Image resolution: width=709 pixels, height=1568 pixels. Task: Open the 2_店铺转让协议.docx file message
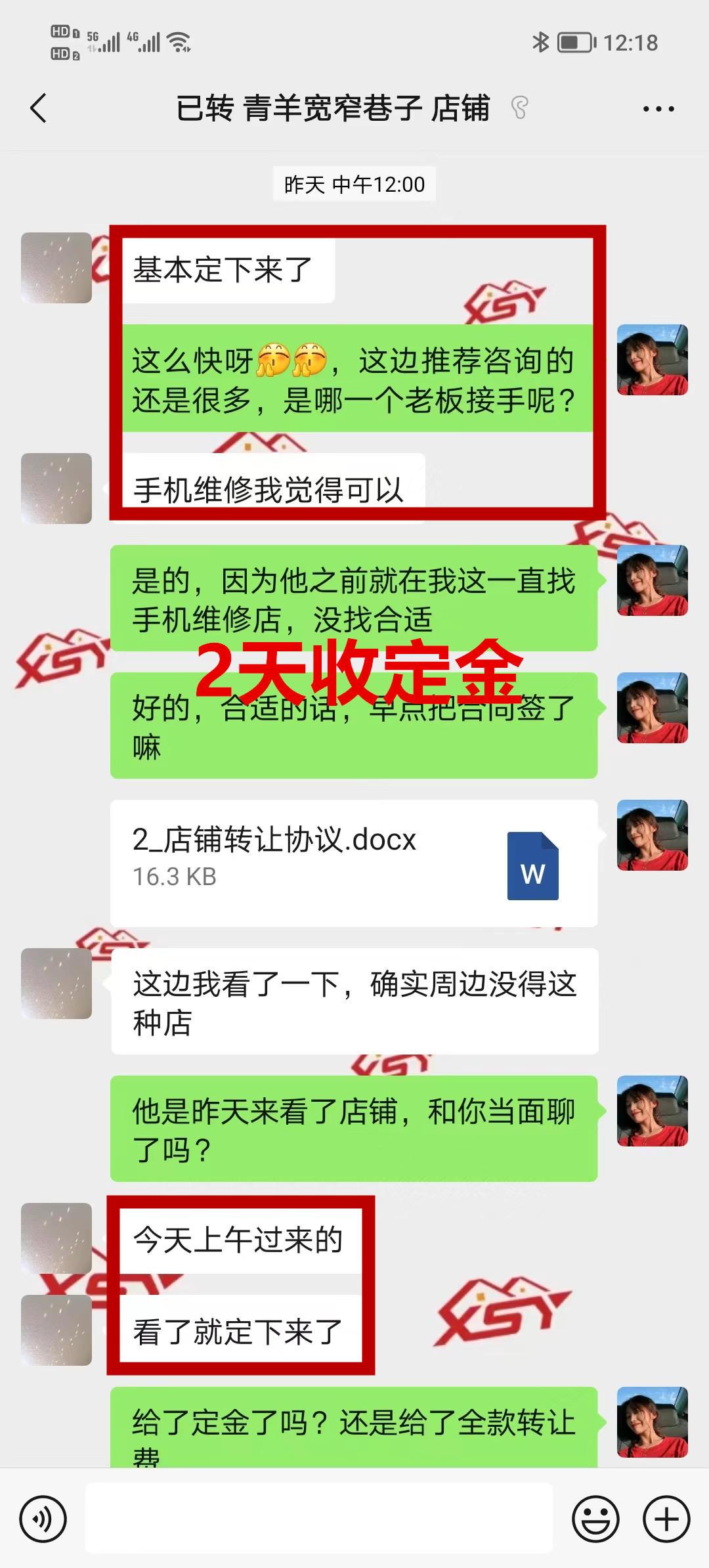pos(353,863)
